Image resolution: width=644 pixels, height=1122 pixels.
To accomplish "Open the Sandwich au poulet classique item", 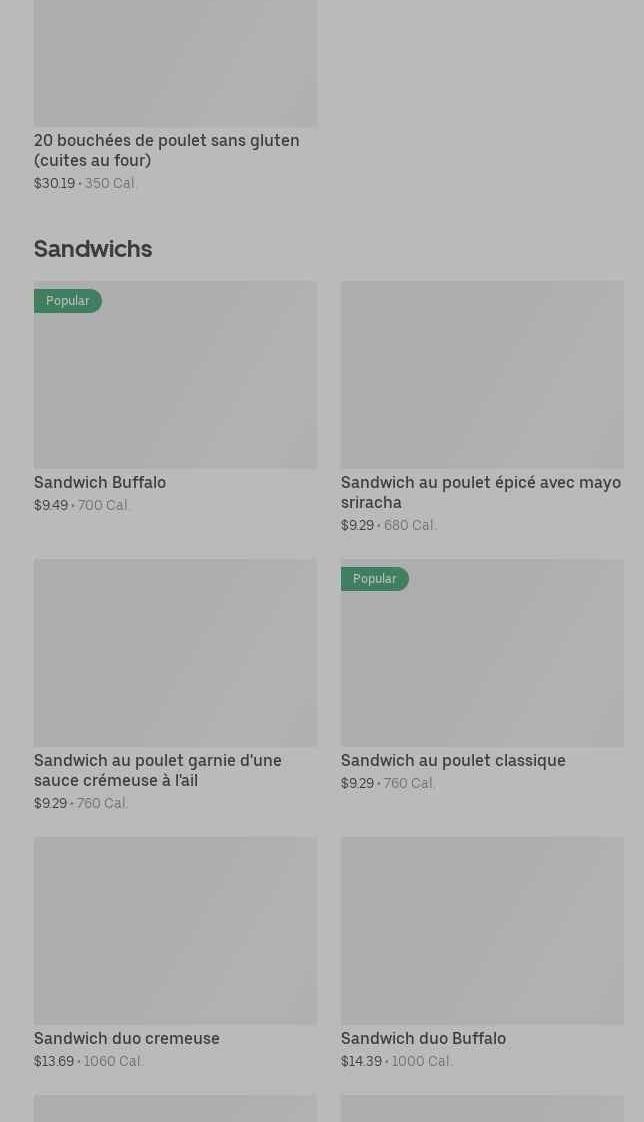I will pos(482,675).
